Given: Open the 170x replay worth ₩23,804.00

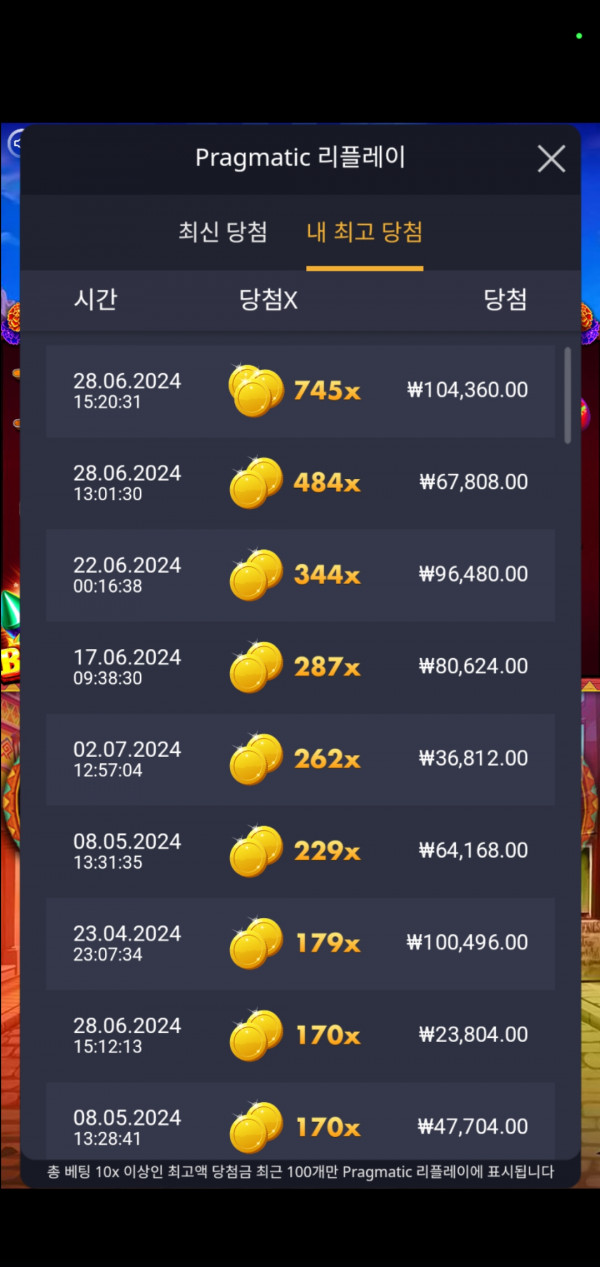Looking at the screenshot, I should [x=300, y=1035].
